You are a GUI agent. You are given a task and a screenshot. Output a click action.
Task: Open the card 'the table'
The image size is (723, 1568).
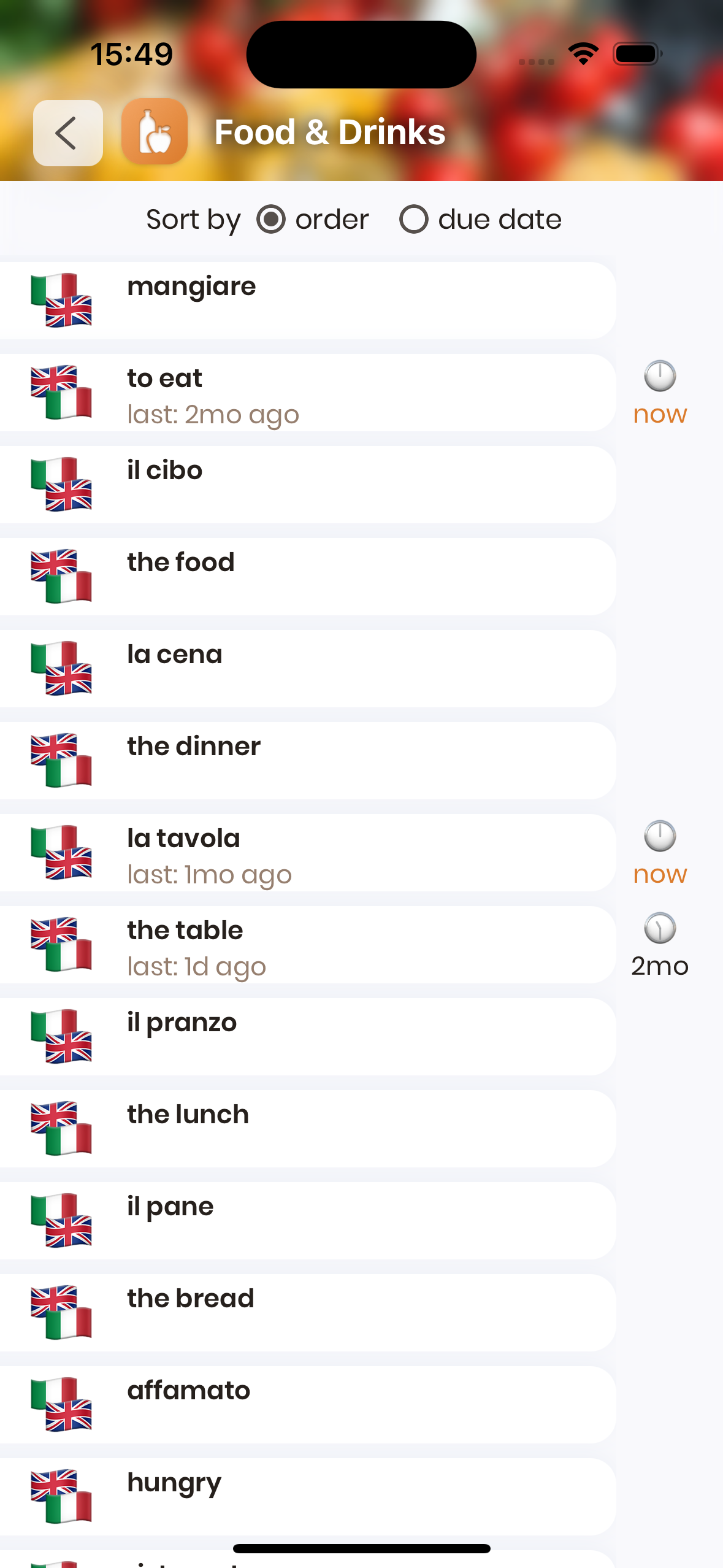pos(307,945)
